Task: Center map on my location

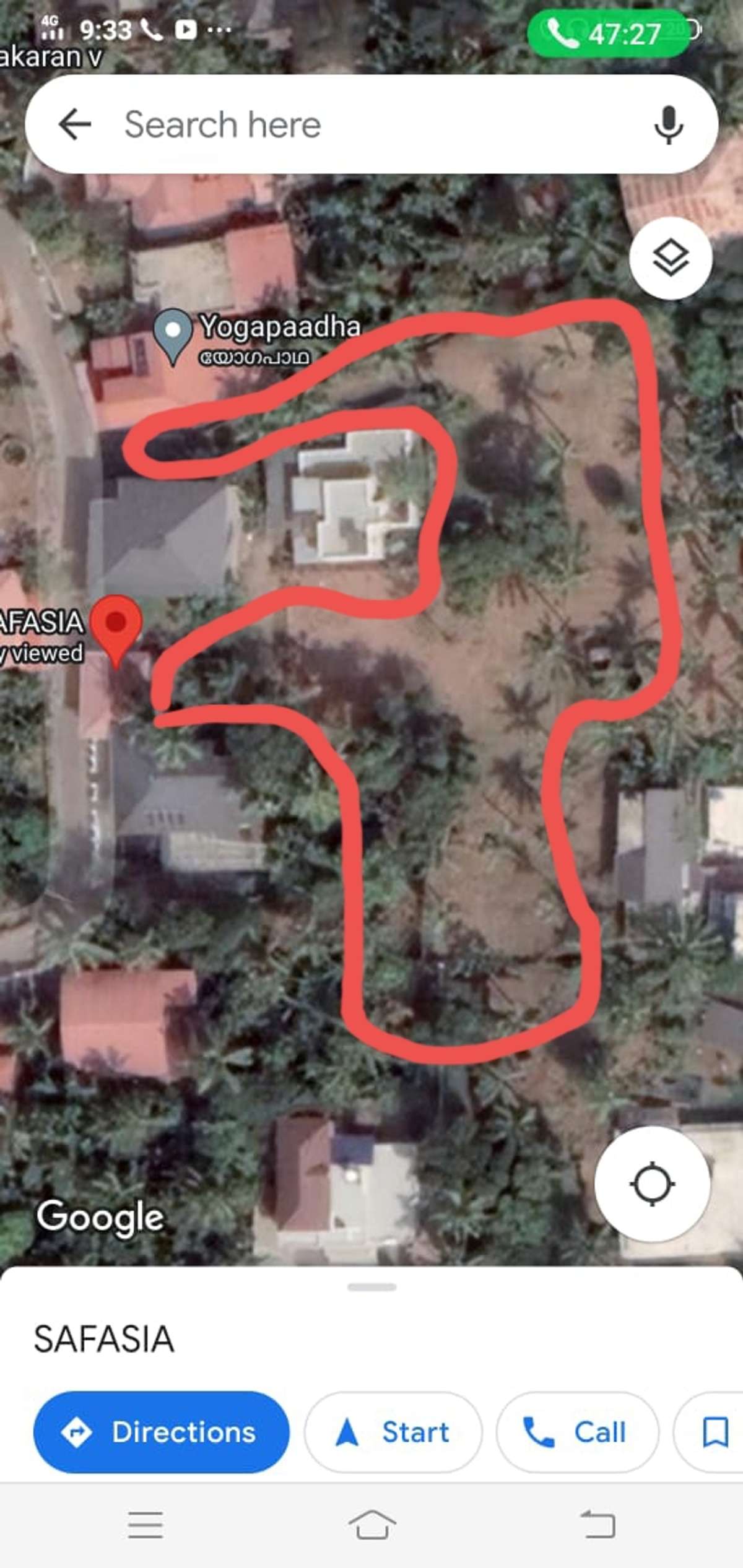Action: [x=652, y=1185]
